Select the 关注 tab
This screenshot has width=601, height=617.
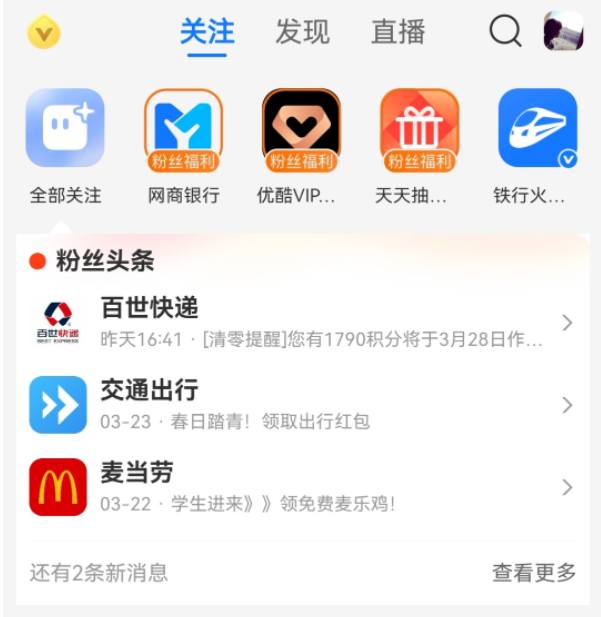click(207, 32)
